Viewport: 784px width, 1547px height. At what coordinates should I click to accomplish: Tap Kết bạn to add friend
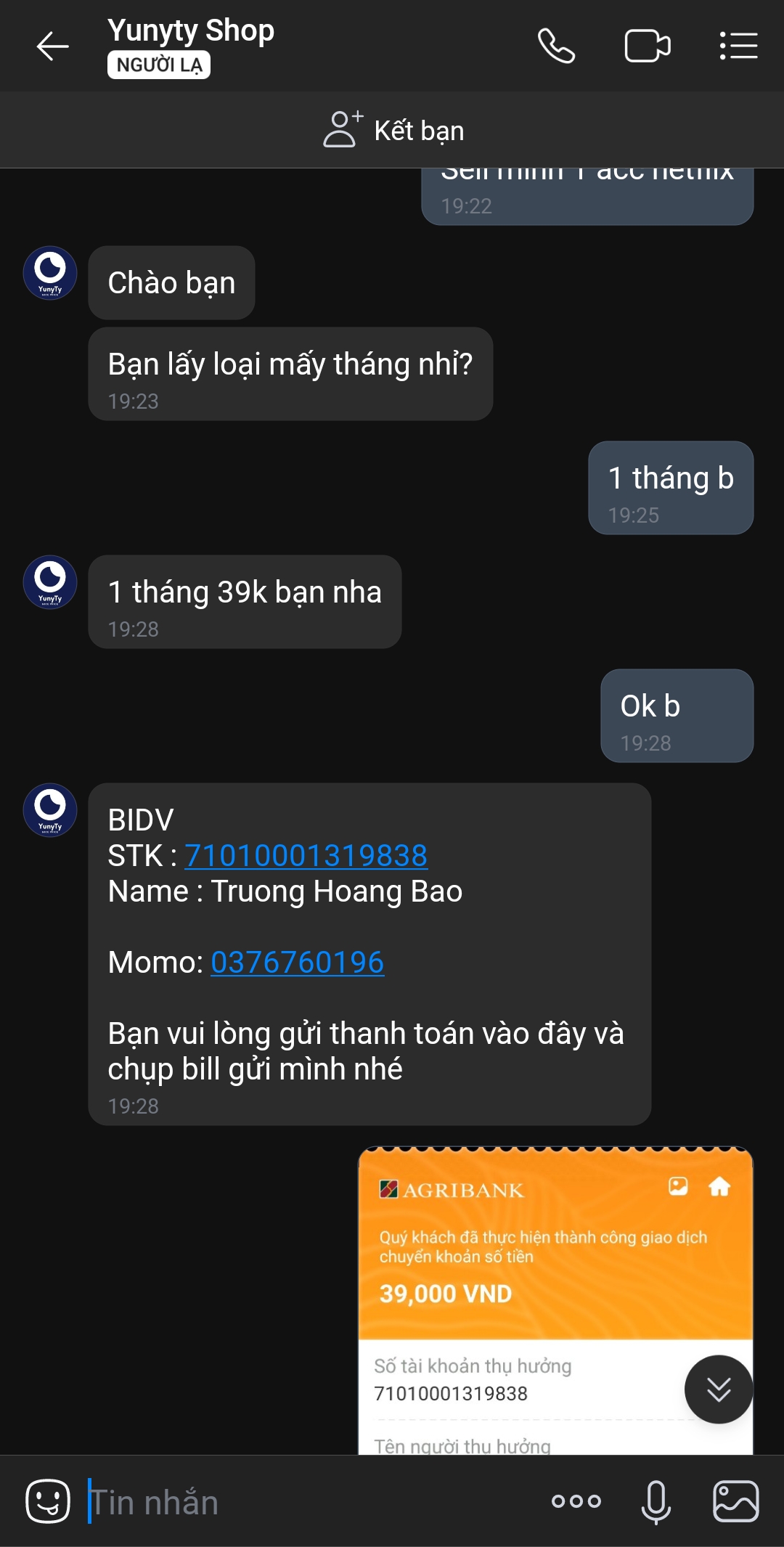393,131
